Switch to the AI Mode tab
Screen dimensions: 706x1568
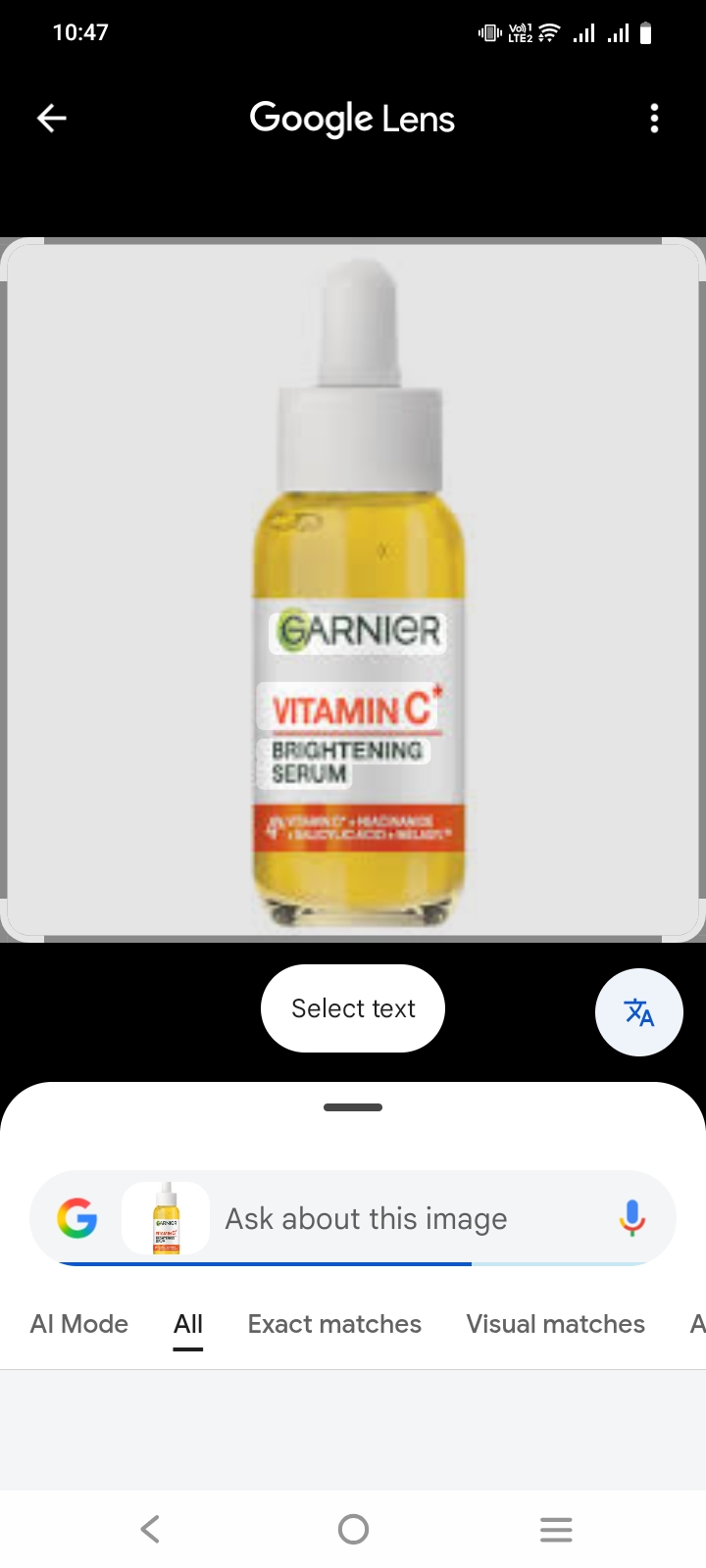click(79, 1324)
